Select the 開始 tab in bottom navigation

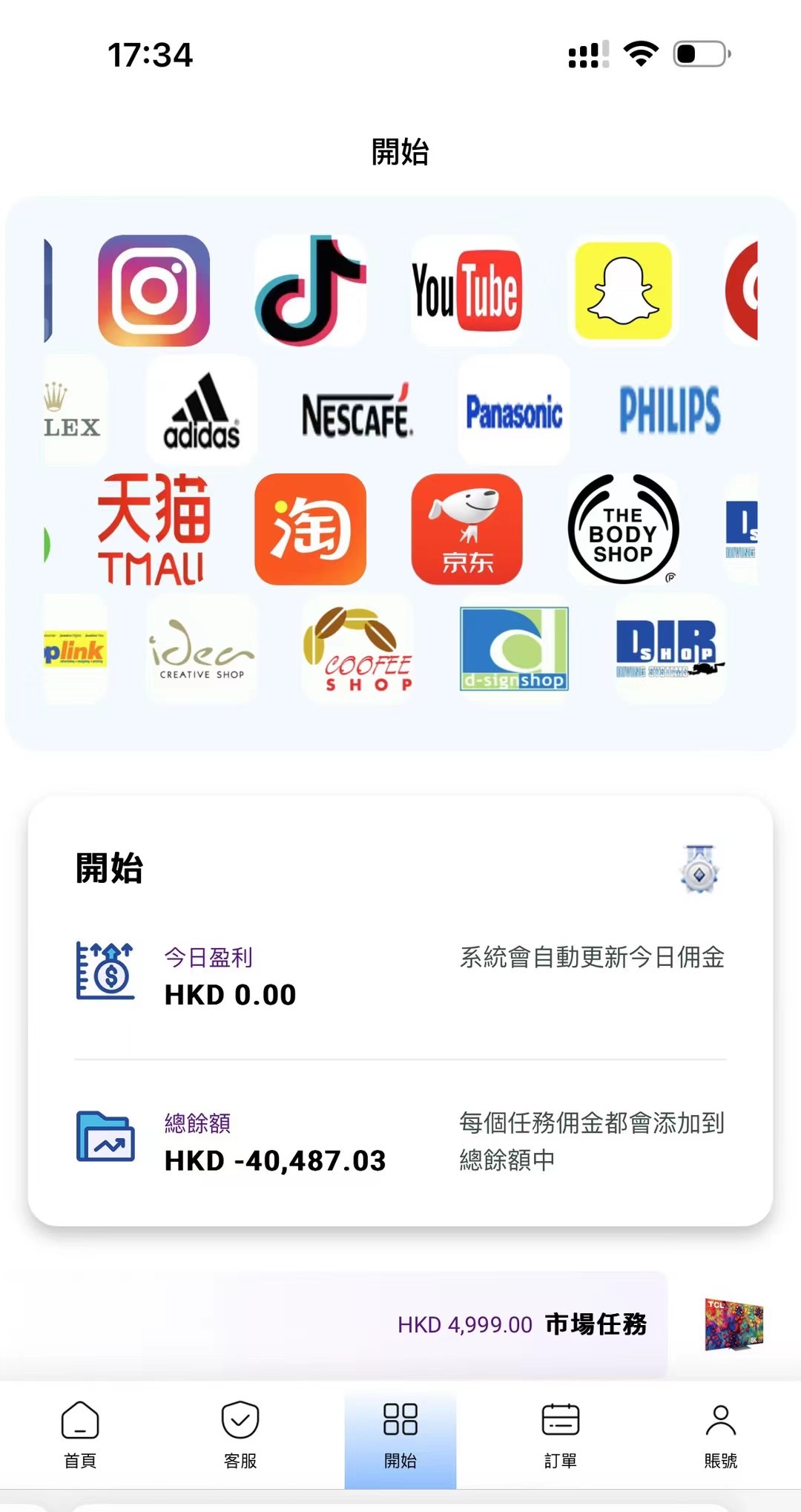[x=400, y=1435]
